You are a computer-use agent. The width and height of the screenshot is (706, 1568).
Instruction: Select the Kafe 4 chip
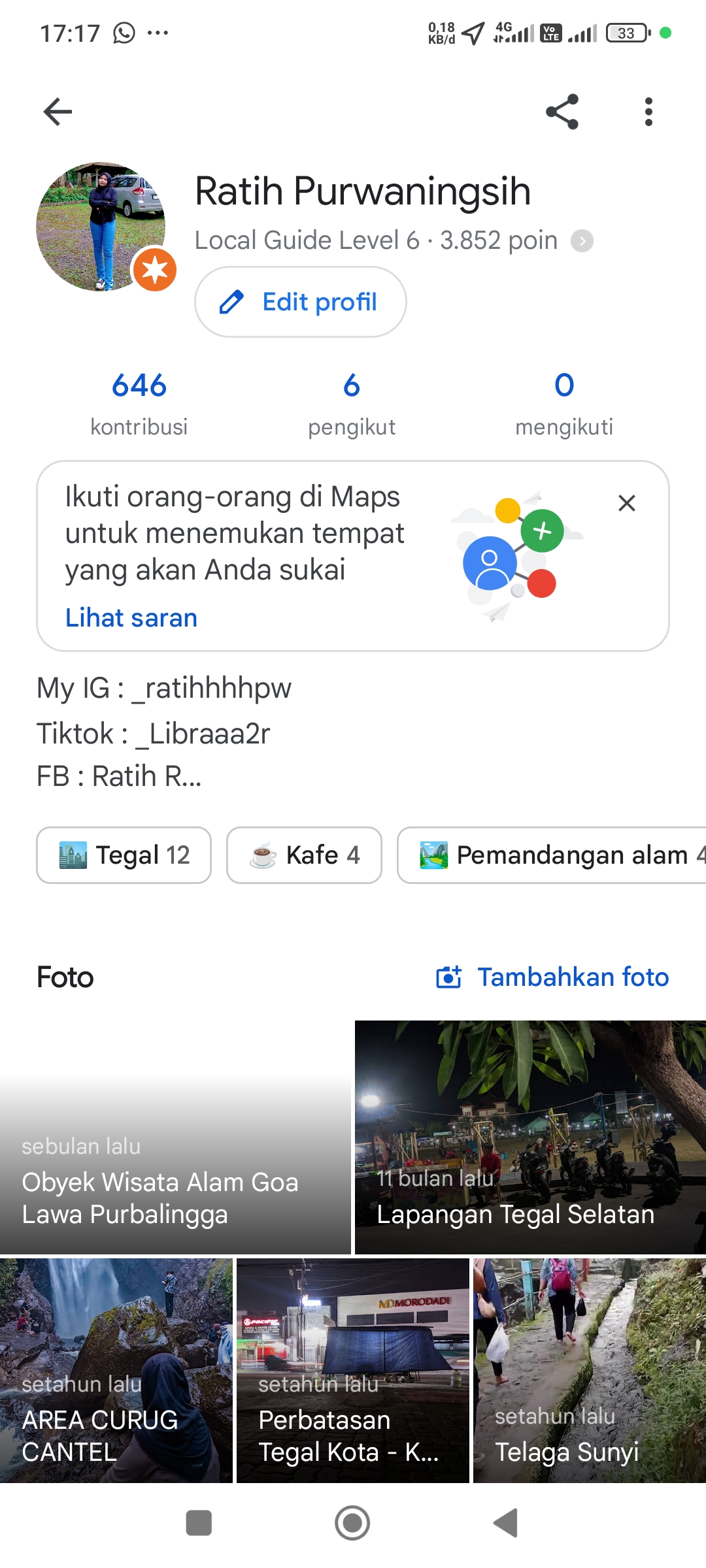[x=305, y=855]
